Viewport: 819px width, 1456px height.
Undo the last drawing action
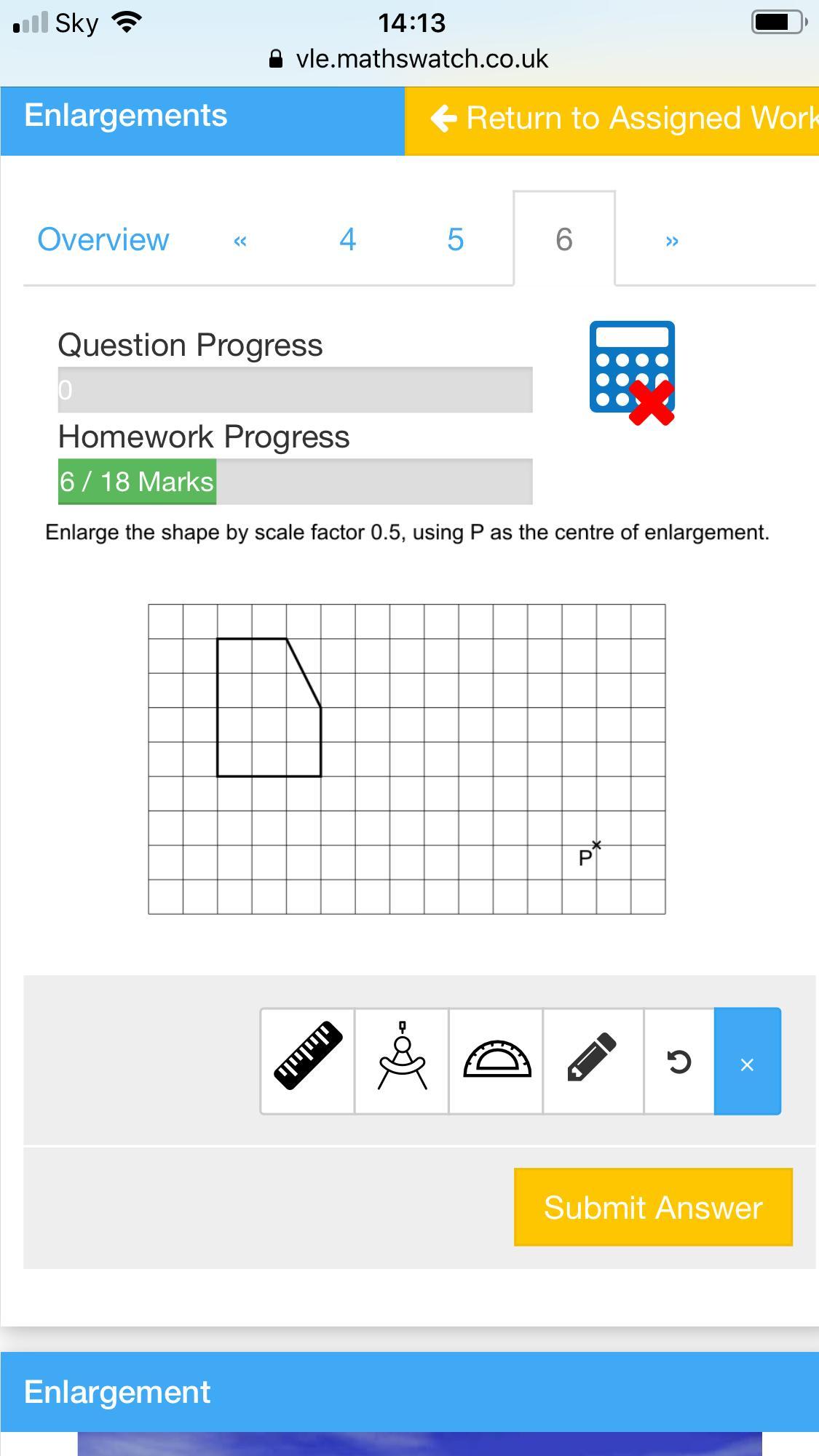point(679,1061)
